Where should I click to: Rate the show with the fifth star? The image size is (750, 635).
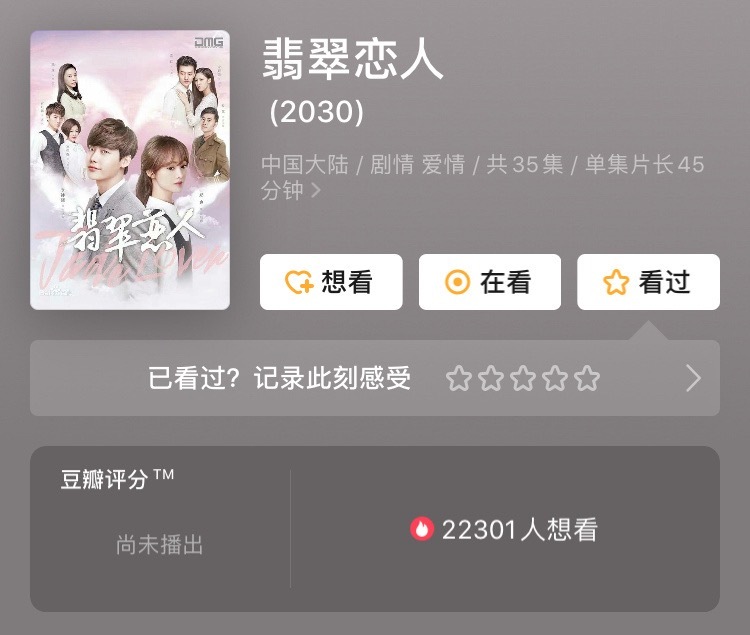click(x=588, y=378)
